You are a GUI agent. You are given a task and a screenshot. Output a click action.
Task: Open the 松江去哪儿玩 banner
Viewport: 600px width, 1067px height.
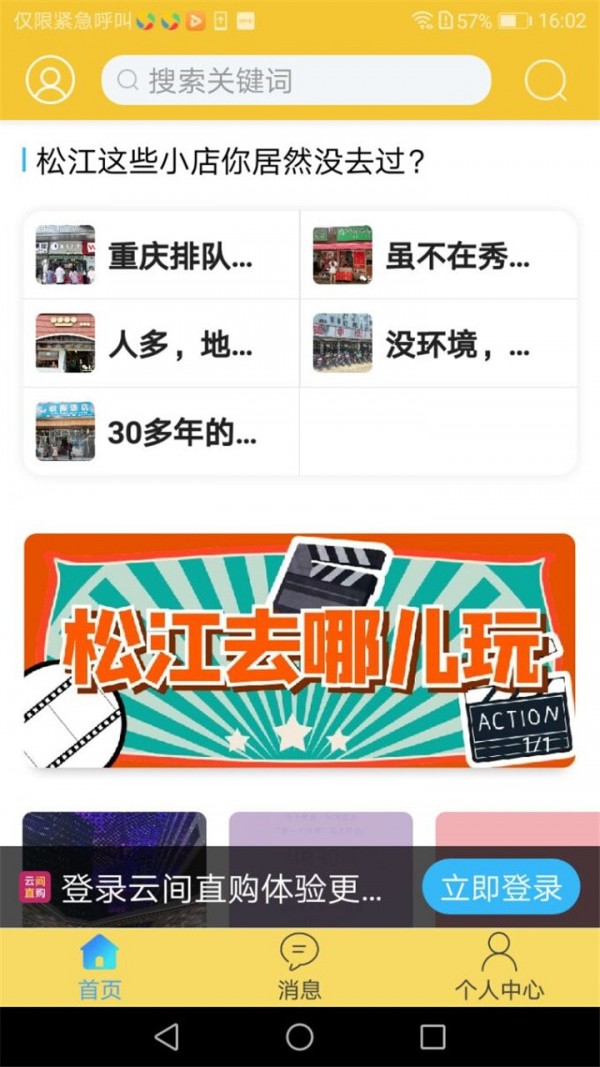(299, 650)
